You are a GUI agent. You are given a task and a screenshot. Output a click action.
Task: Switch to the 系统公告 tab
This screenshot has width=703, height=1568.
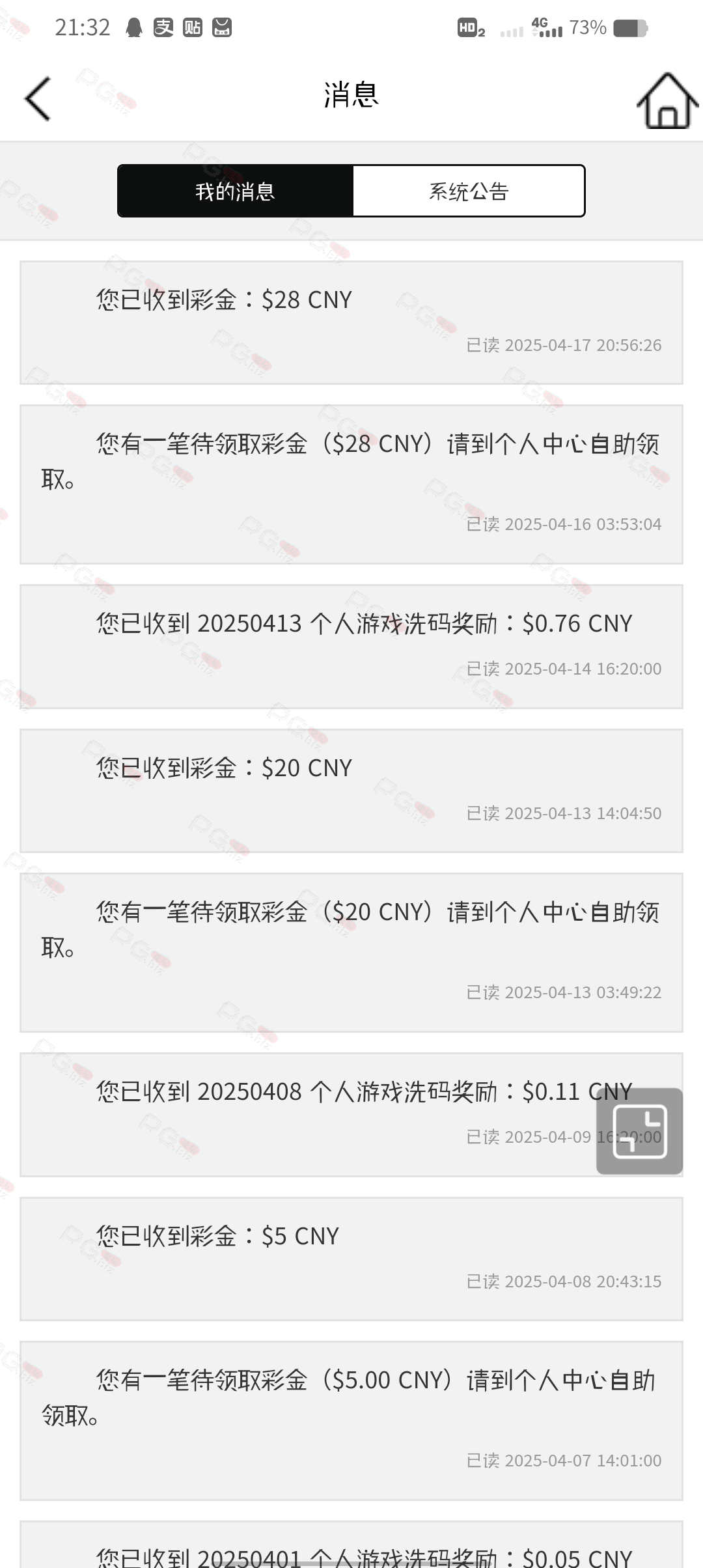click(469, 191)
